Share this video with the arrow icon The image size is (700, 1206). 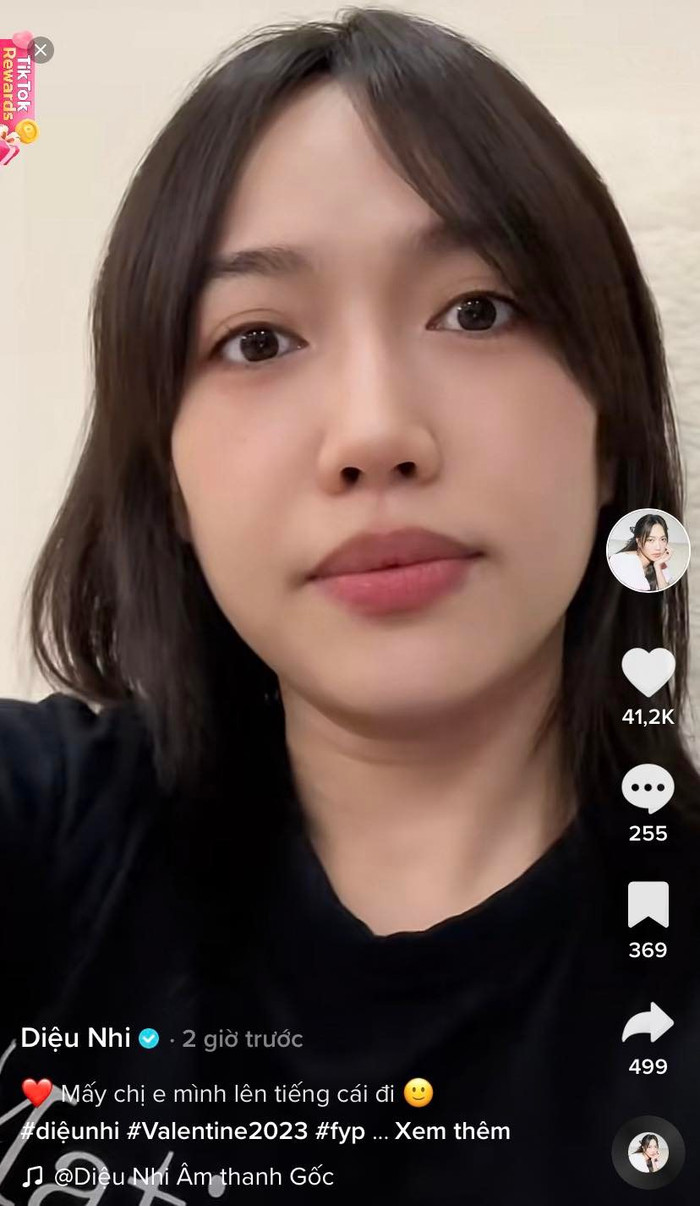click(x=648, y=1023)
